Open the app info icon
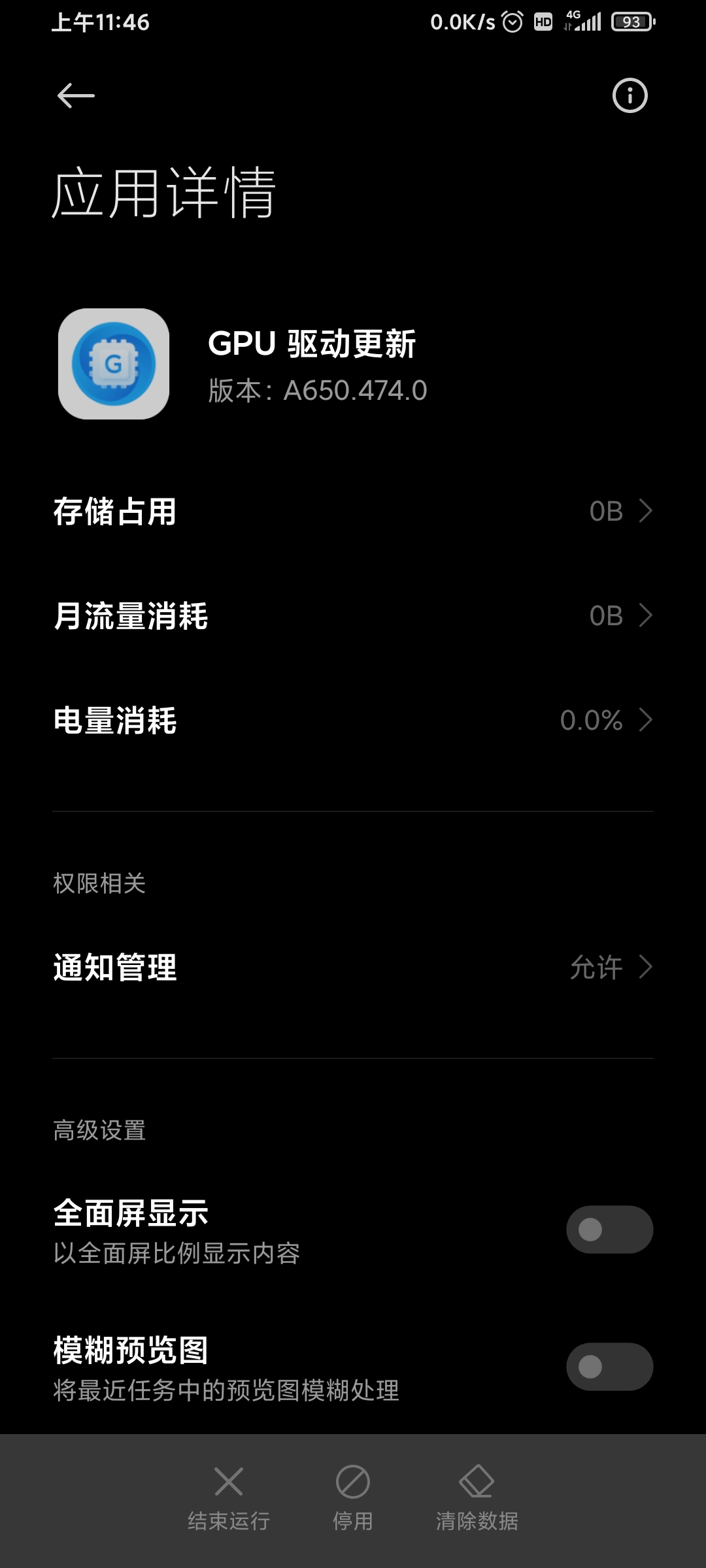Screen dimensions: 706x1568 click(630, 96)
